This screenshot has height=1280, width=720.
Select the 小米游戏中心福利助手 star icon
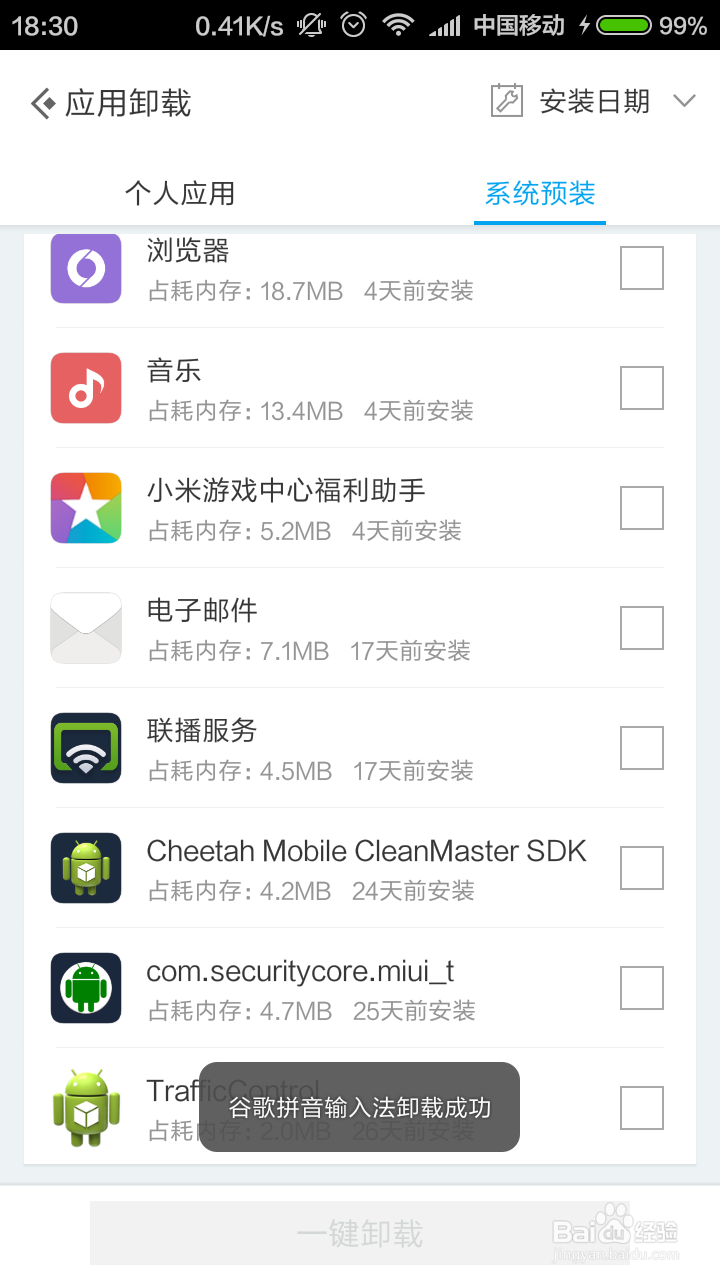pyautogui.click(x=85, y=508)
